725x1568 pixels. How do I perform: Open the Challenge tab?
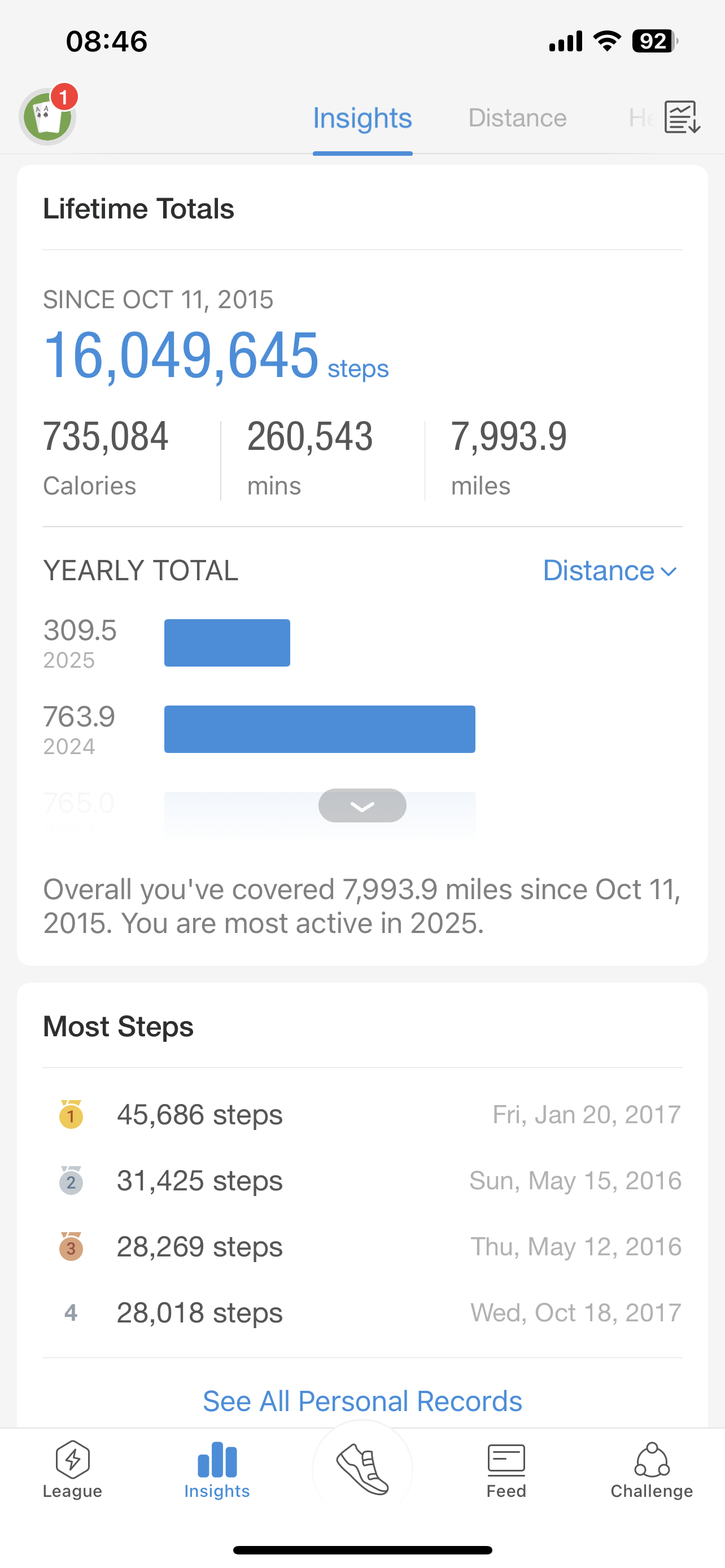(x=652, y=1469)
